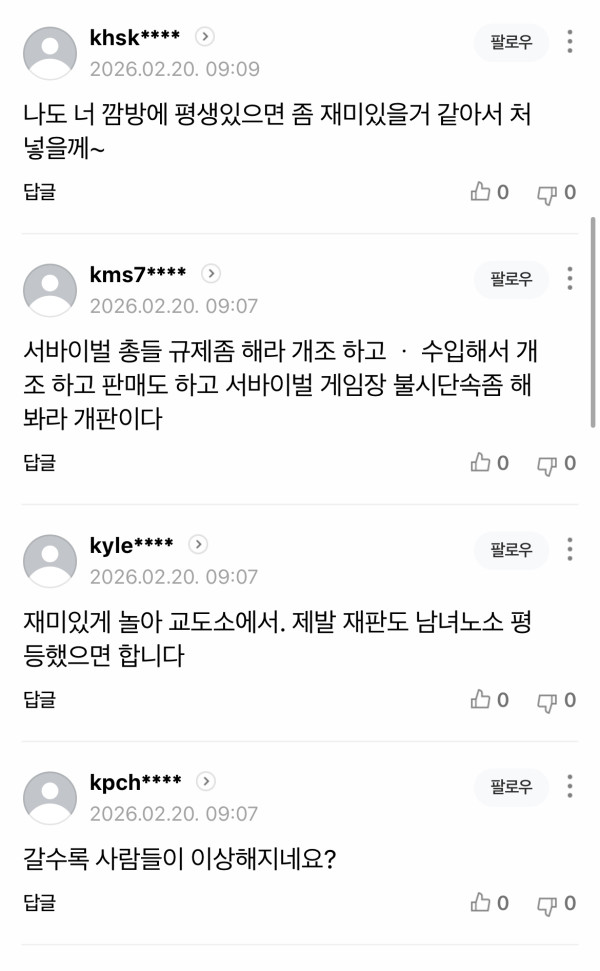
Task: Open overflow menu on kyle**** comment
Action: pyautogui.click(x=570, y=549)
